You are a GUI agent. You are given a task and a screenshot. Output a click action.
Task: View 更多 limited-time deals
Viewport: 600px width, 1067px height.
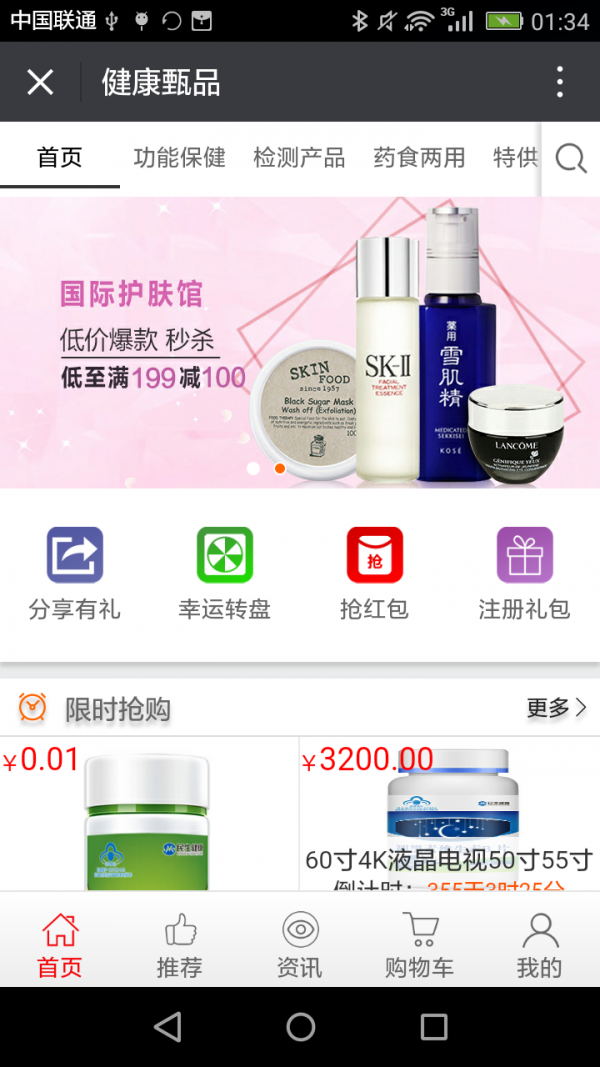[x=556, y=708]
